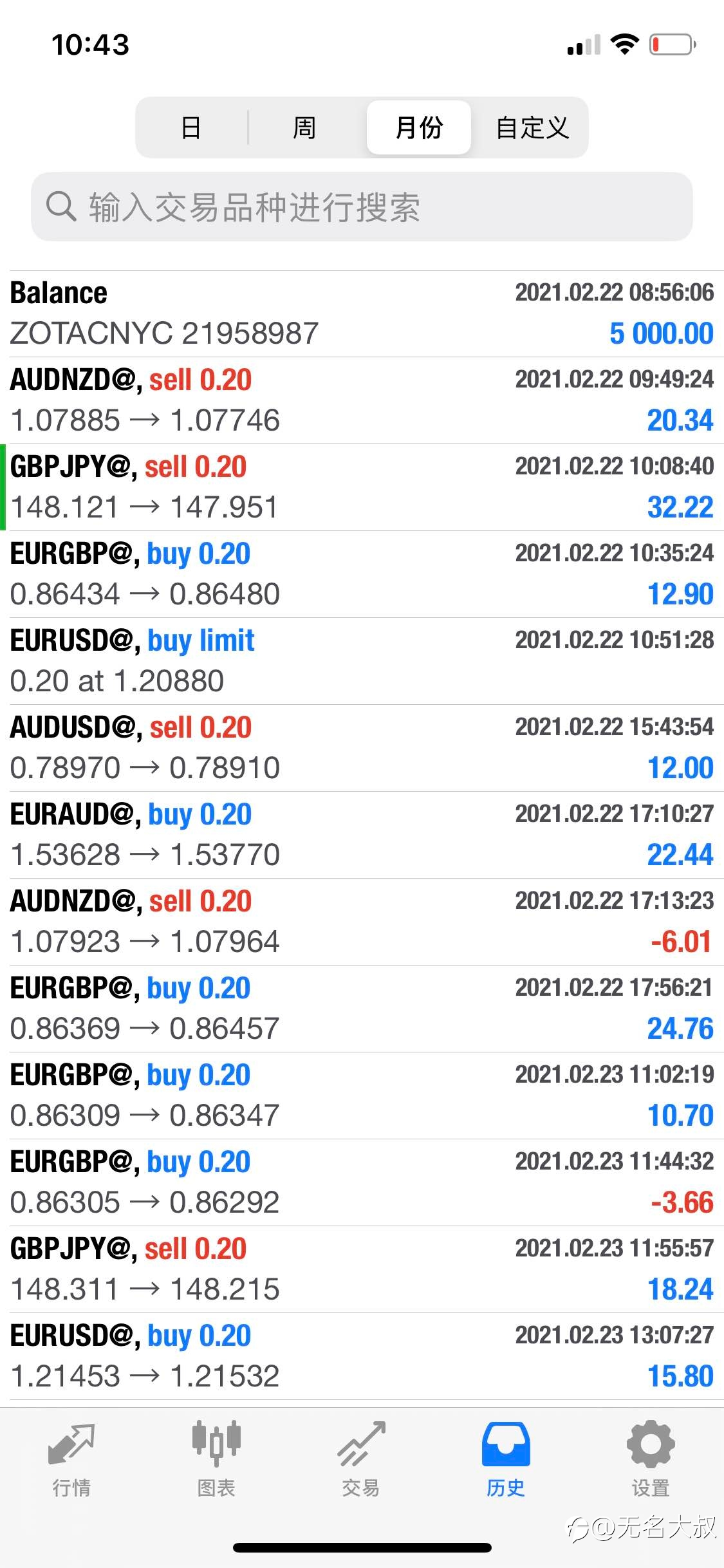Open the AUDUSD sell trade with 12.00 profit
This screenshot has height=1568, width=724.
362,748
